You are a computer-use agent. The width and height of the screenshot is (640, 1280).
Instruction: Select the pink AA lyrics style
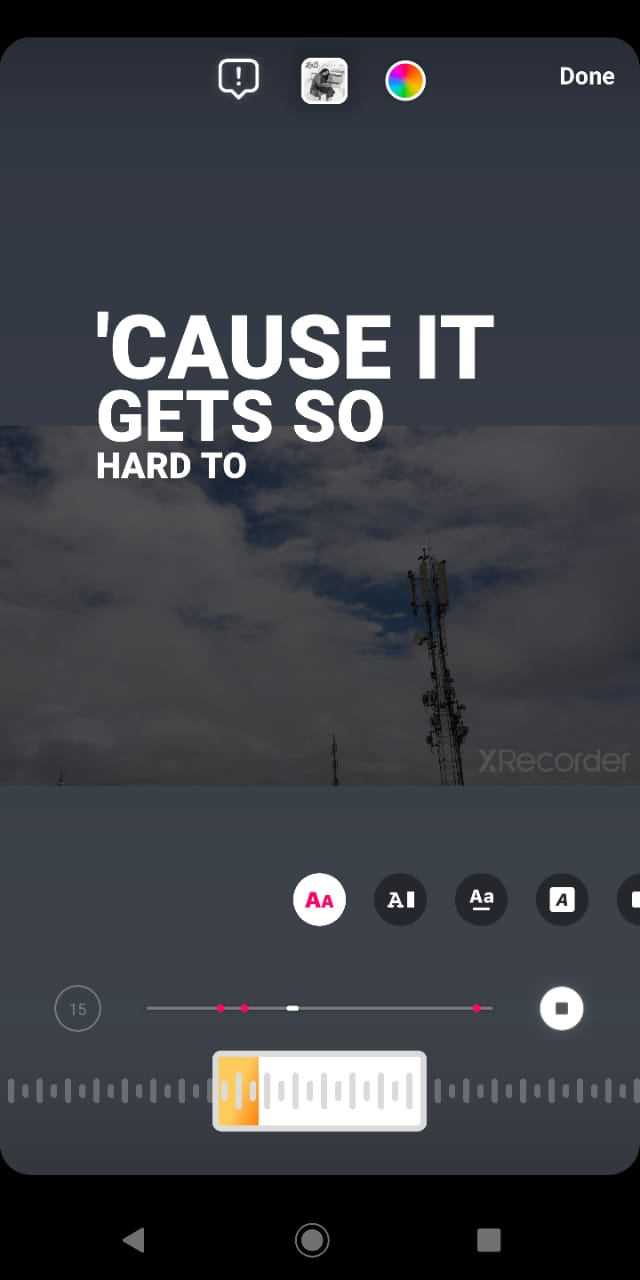click(319, 900)
